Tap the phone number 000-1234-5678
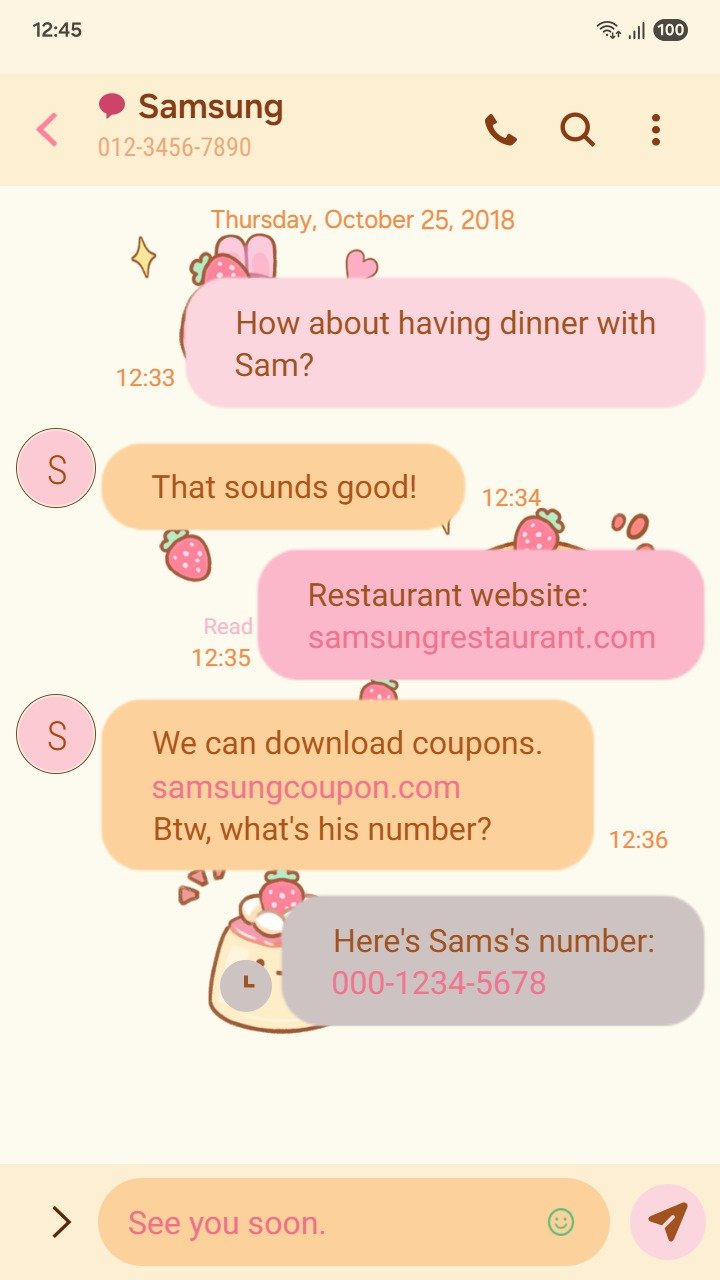 (438, 983)
